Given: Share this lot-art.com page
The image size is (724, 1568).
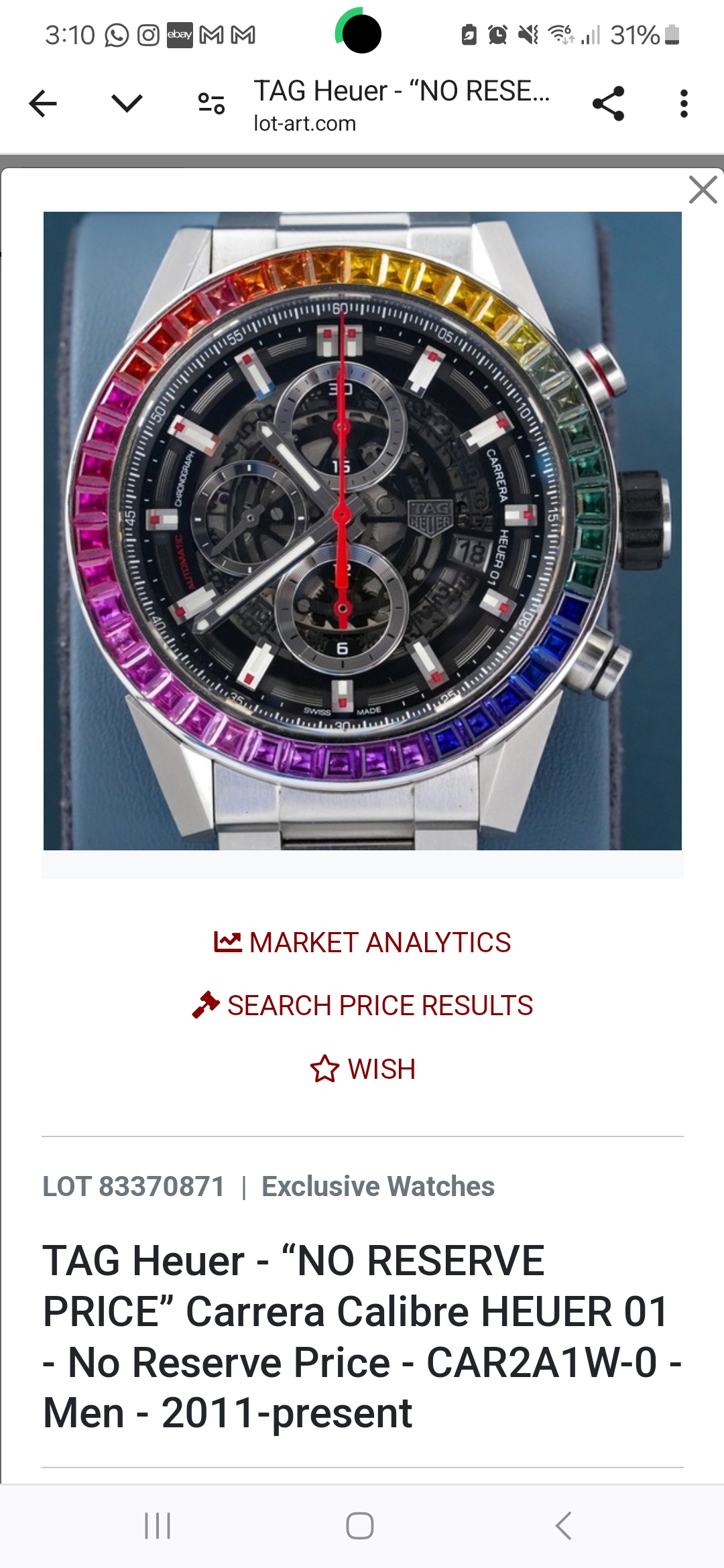Looking at the screenshot, I should (608, 104).
